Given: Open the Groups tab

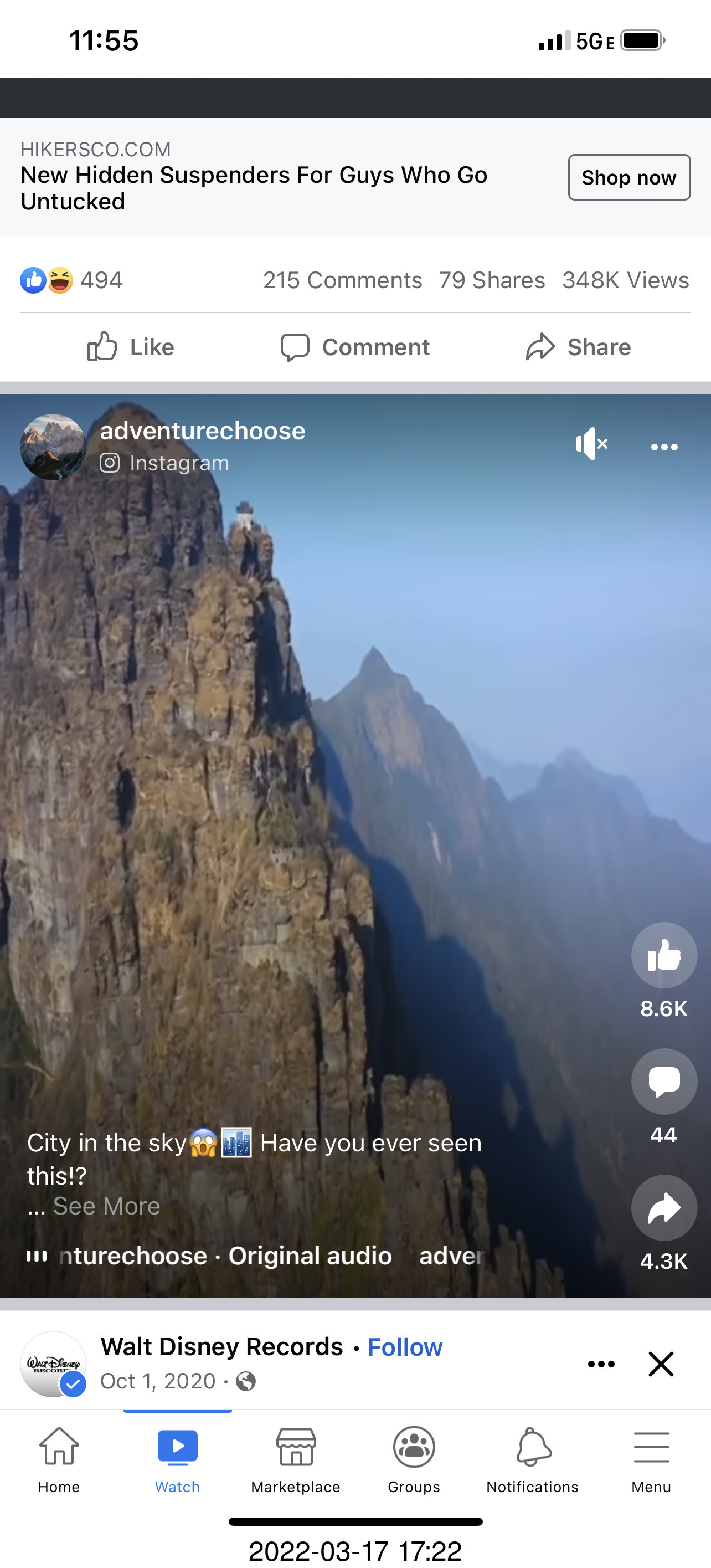Looking at the screenshot, I should click(x=414, y=1459).
